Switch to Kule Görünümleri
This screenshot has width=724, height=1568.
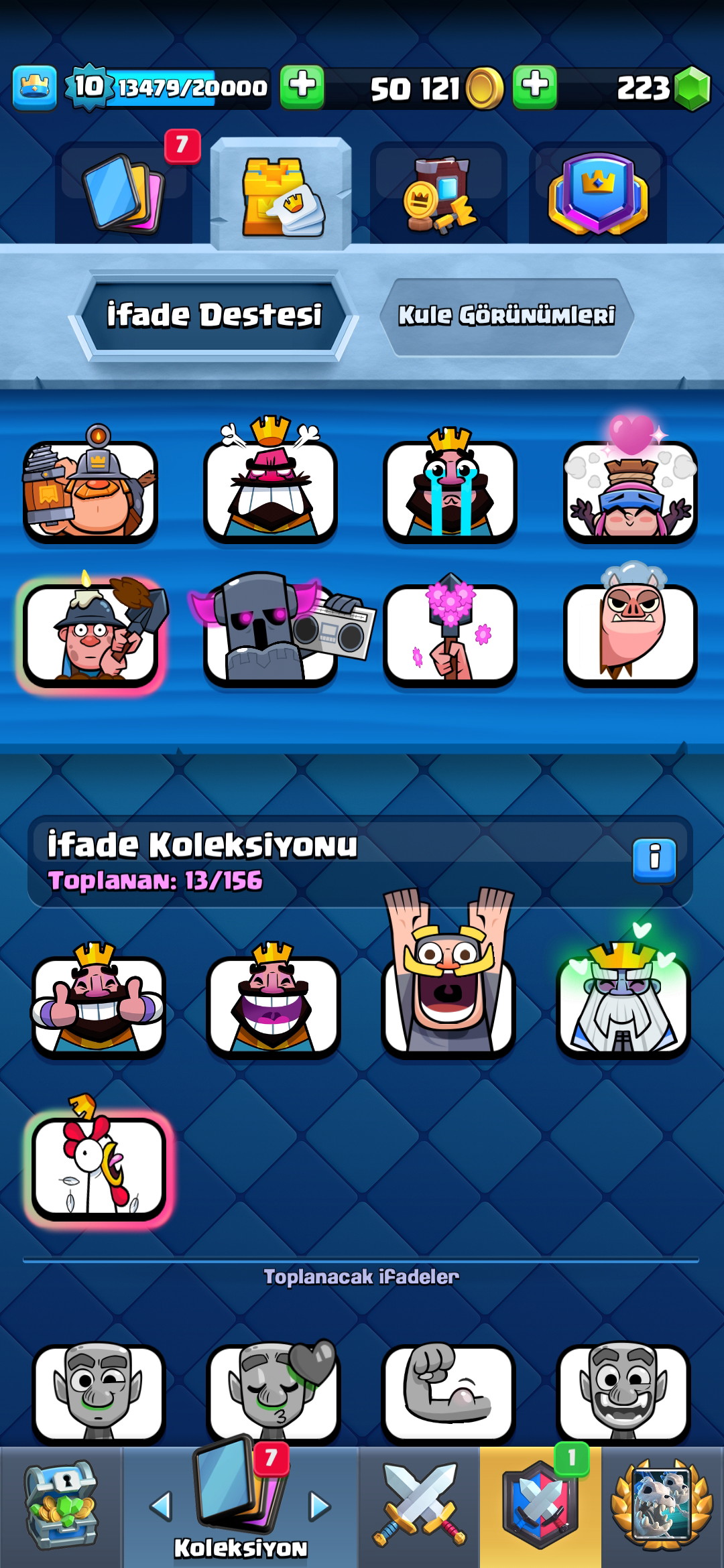(x=506, y=316)
